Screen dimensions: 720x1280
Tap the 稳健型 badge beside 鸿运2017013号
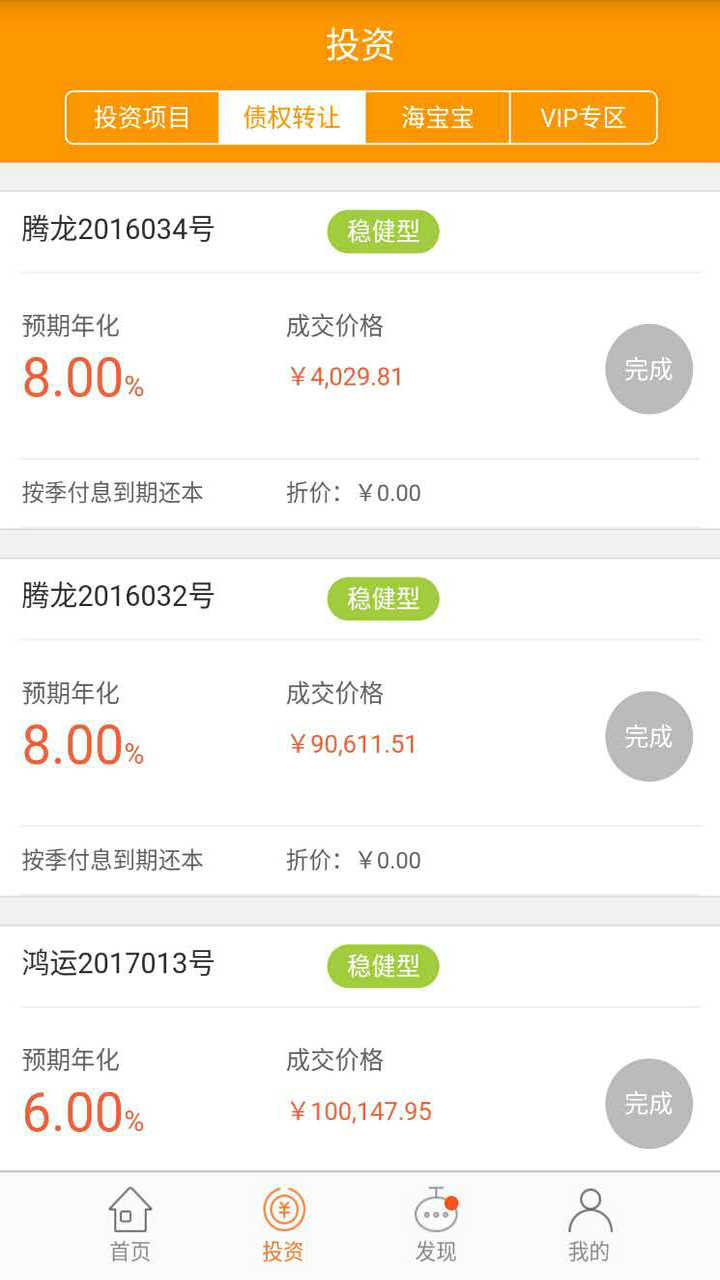(x=383, y=966)
